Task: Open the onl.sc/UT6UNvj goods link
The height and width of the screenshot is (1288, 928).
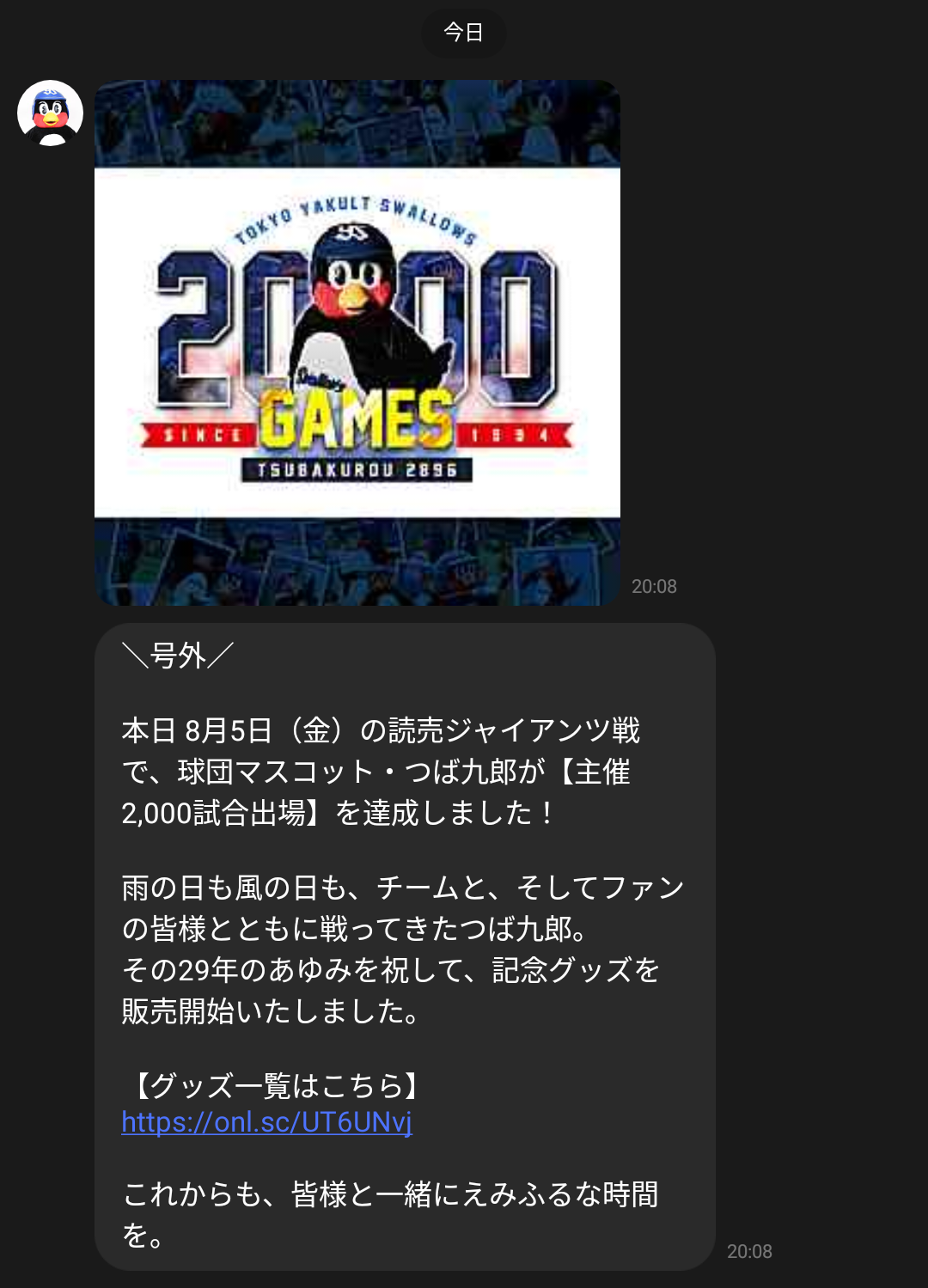Action: pyautogui.click(x=266, y=1122)
